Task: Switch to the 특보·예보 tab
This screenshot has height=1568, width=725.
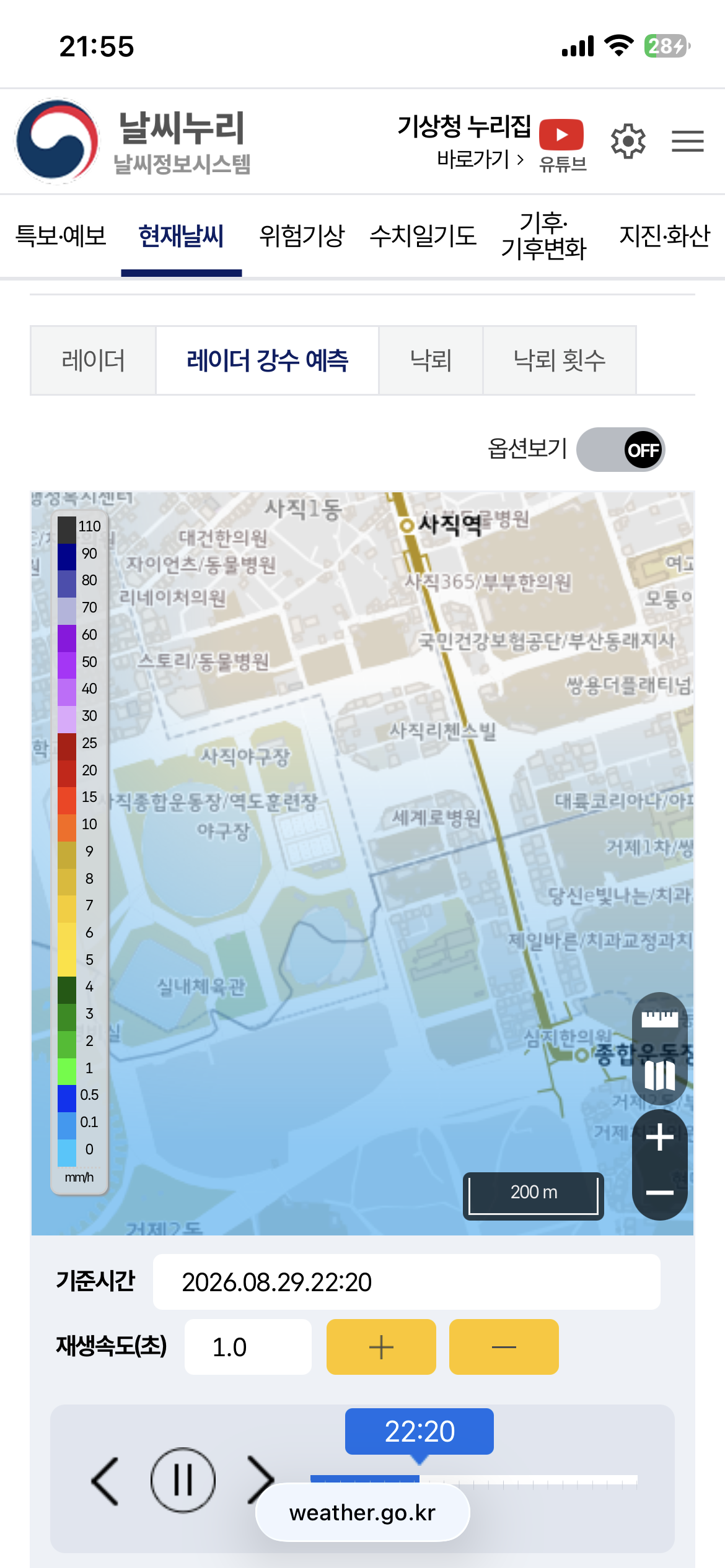Action: (61, 236)
